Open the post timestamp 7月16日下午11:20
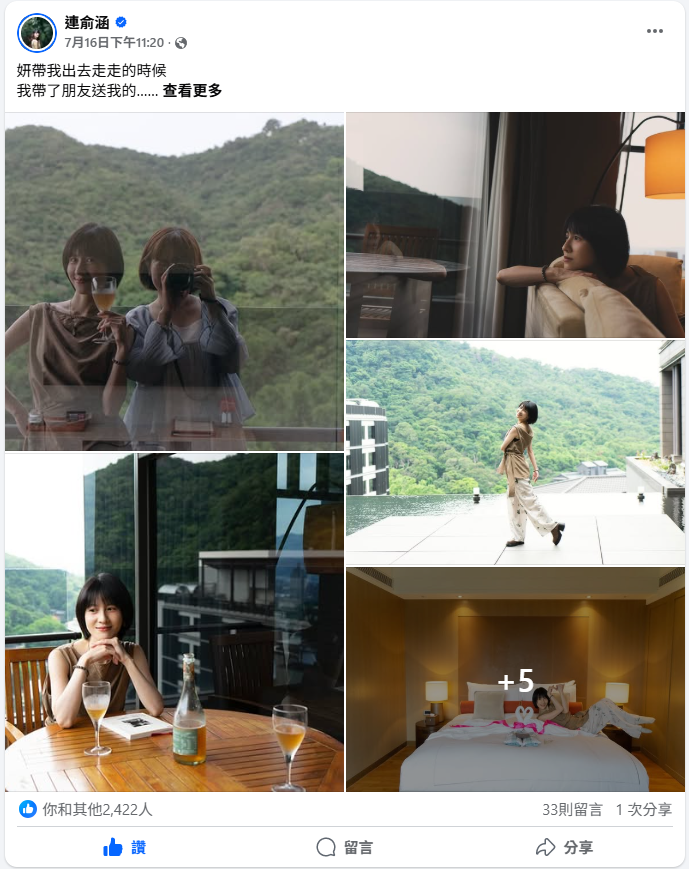Screen dimensions: 689x869 coord(114,43)
